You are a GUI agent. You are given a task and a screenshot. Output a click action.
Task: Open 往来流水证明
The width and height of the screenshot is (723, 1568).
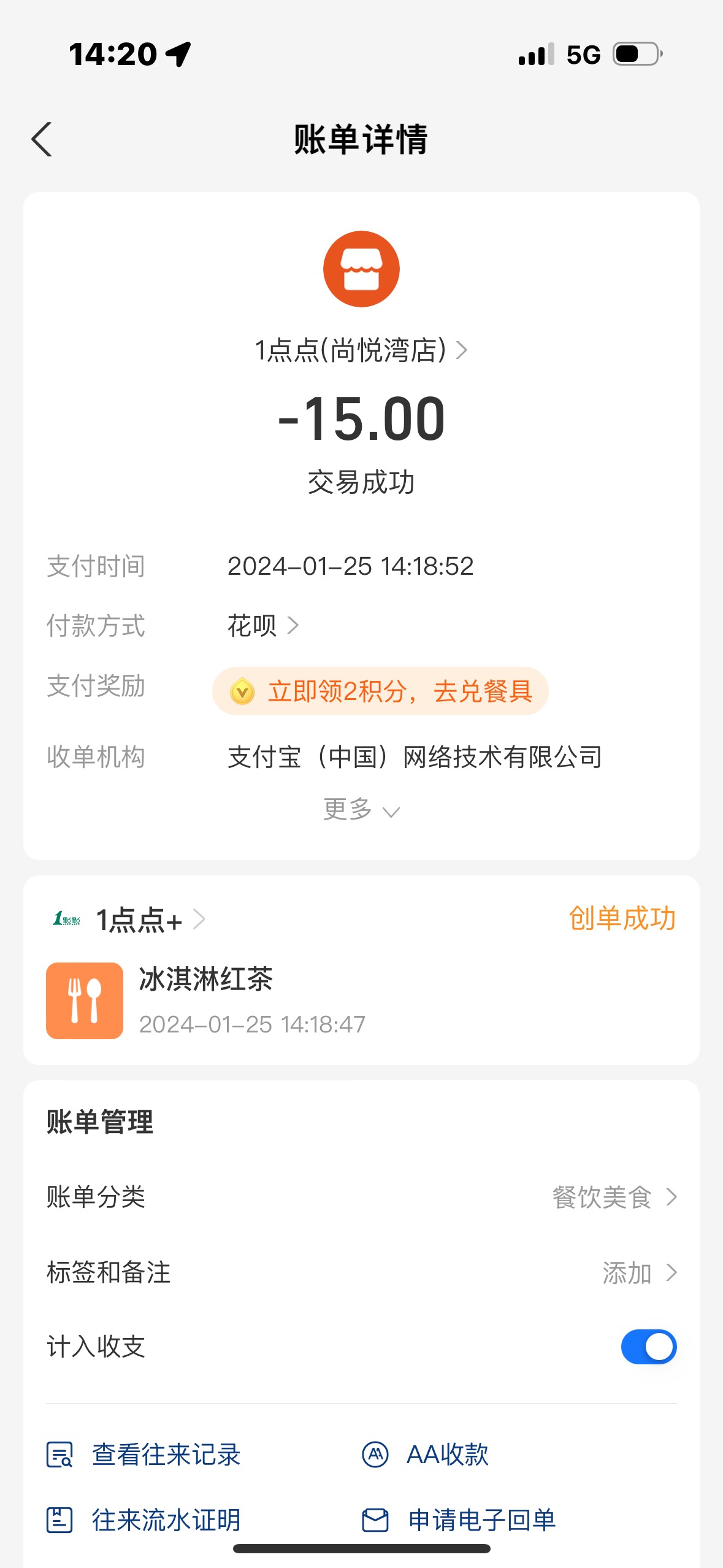pos(143,1520)
